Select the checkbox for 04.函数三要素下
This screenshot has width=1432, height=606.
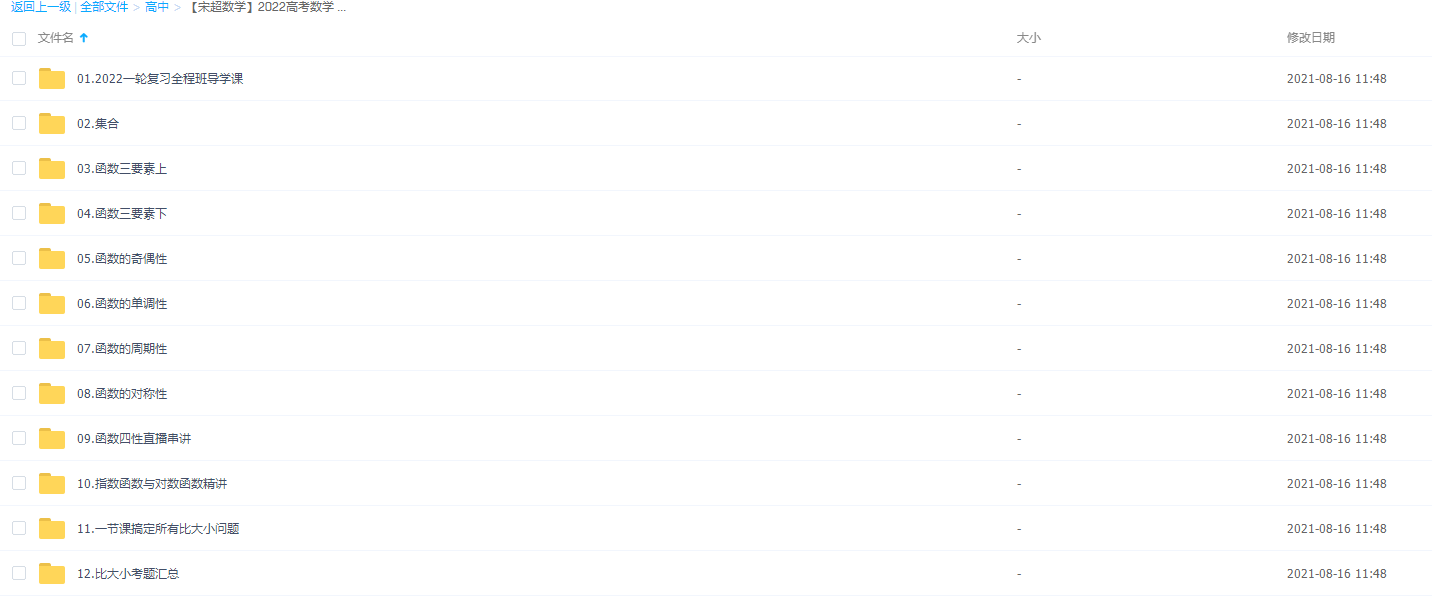pos(19,213)
